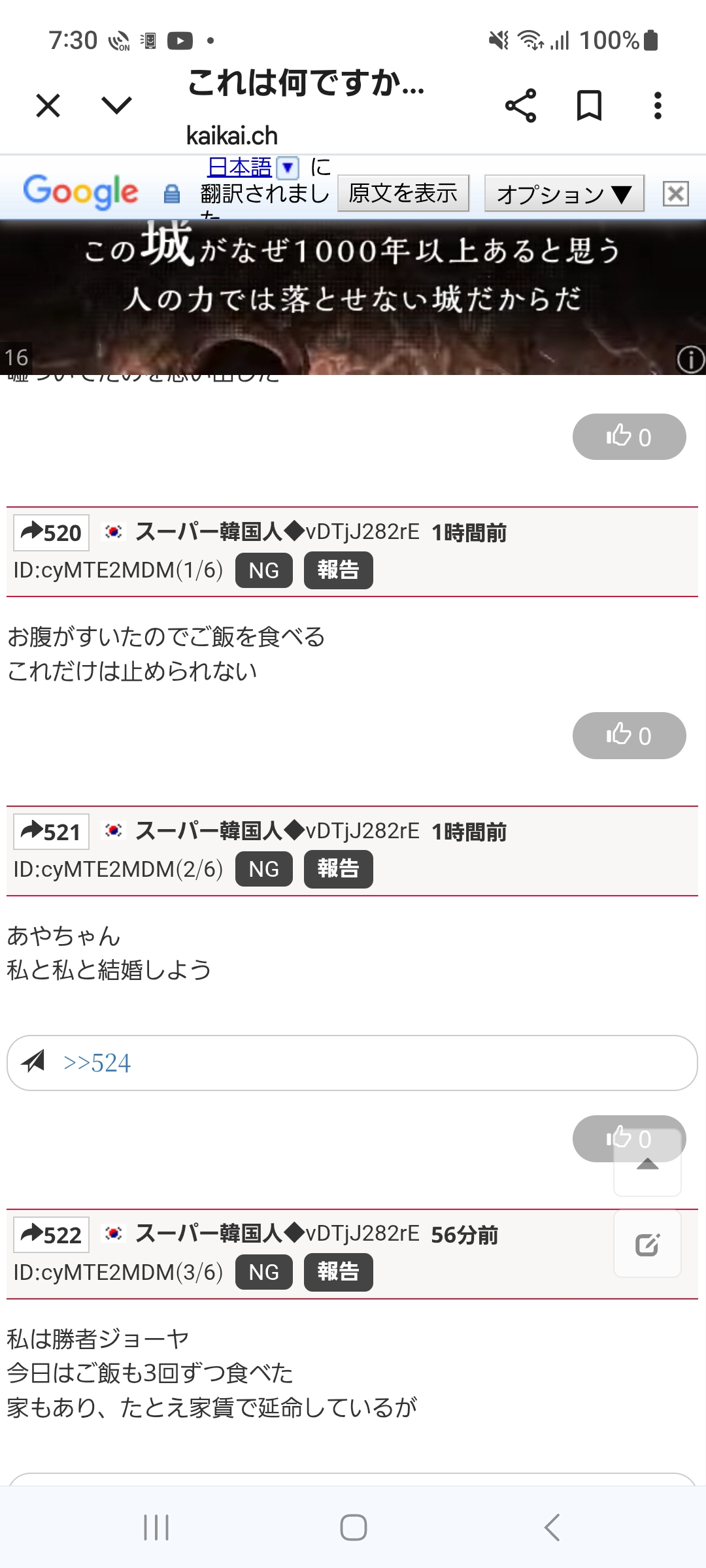Screen dimensions: 706x1568
Task: Reply to post 520
Action: [x=51, y=533]
